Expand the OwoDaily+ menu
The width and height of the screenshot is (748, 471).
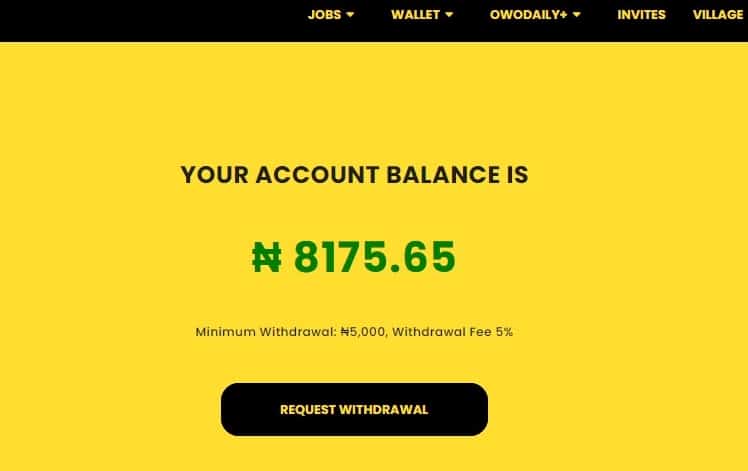pos(535,15)
